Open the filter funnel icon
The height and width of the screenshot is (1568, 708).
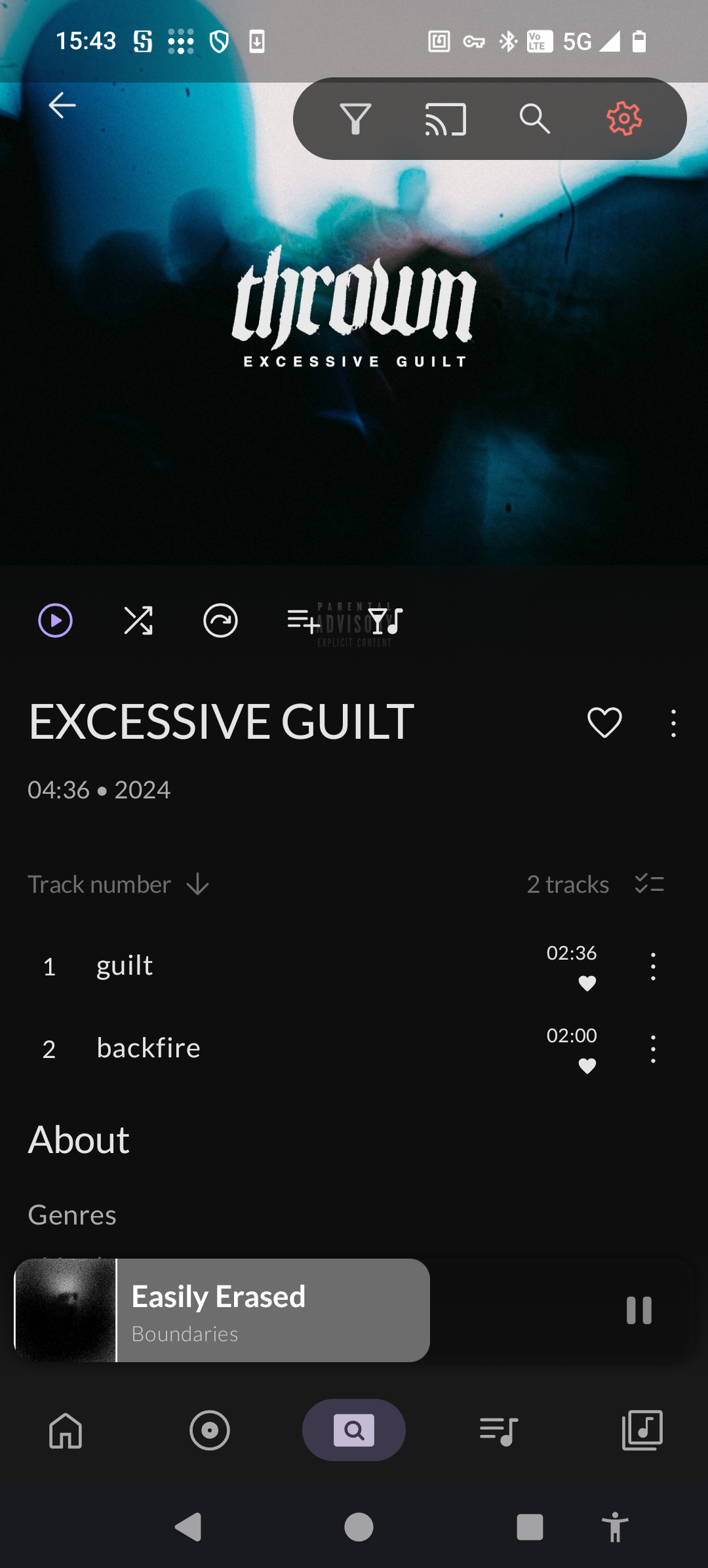355,119
